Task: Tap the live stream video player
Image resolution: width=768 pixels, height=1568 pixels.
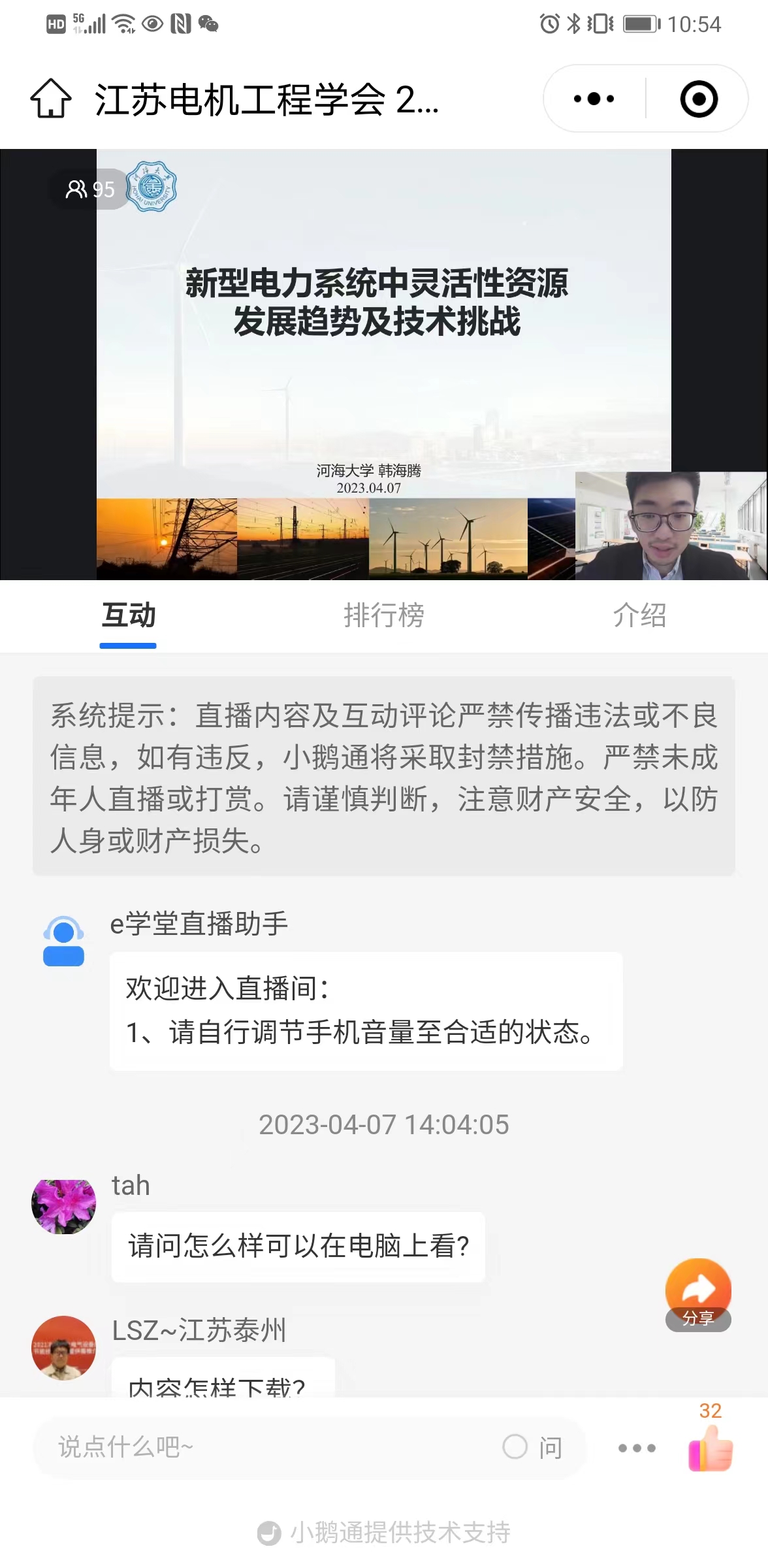Action: [x=384, y=365]
